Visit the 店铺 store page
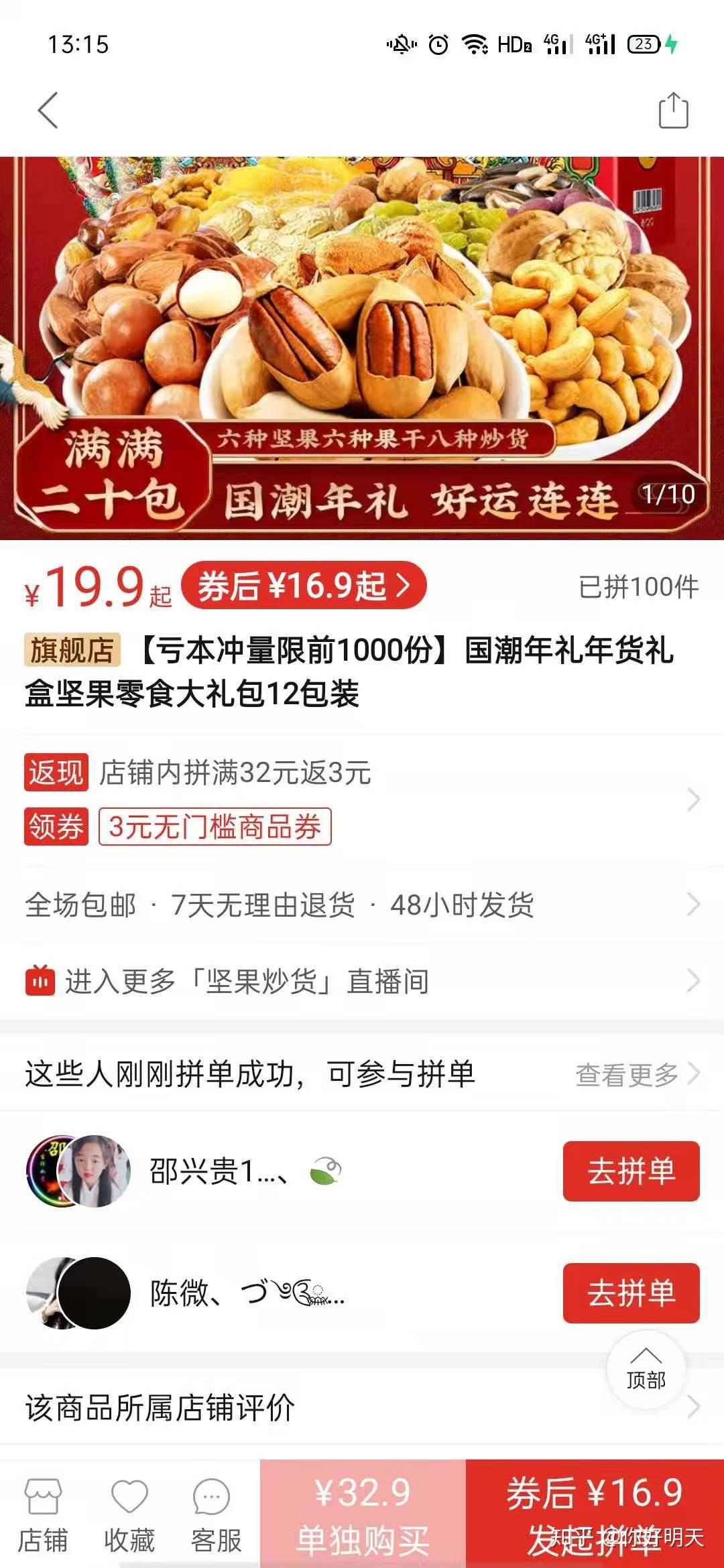 (43, 1514)
